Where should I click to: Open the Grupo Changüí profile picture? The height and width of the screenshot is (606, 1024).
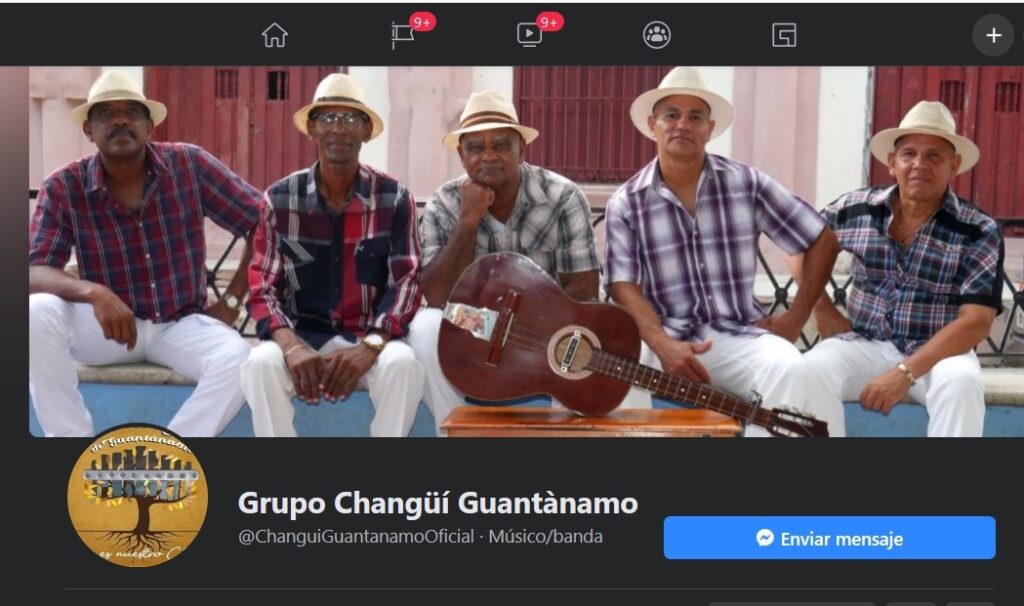(x=137, y=496)
